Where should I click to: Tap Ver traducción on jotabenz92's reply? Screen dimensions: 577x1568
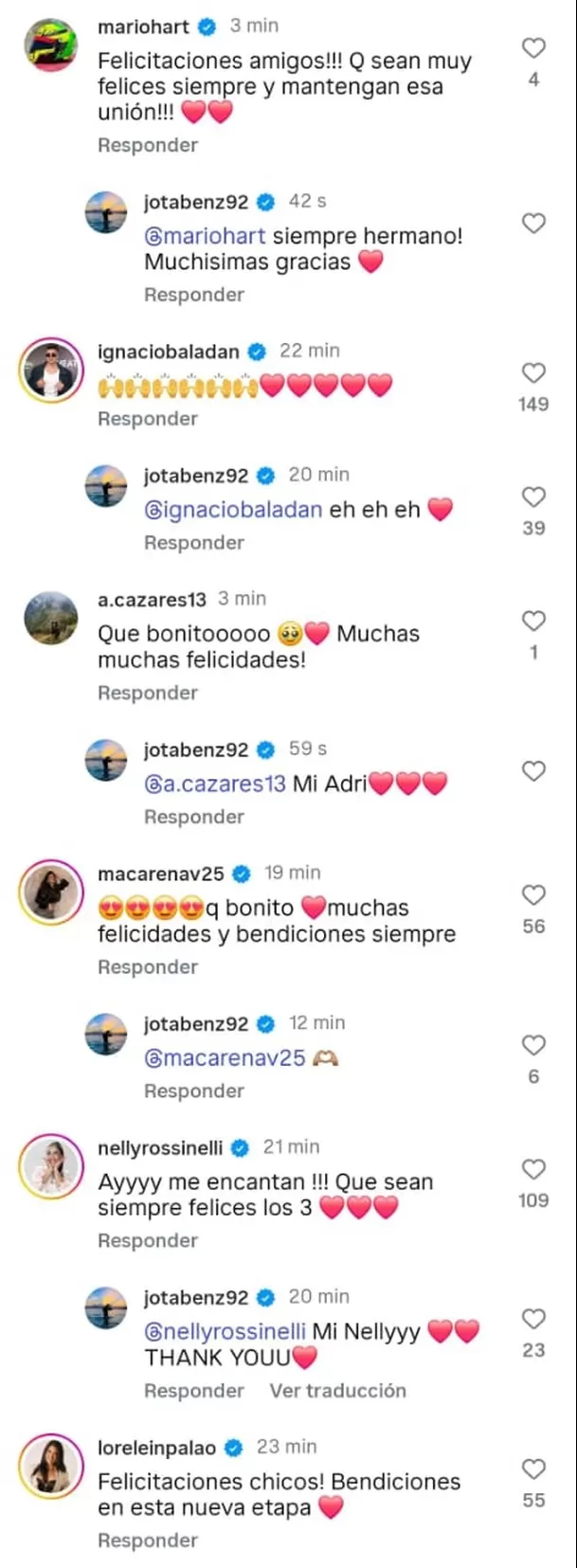pos(337,1391)
